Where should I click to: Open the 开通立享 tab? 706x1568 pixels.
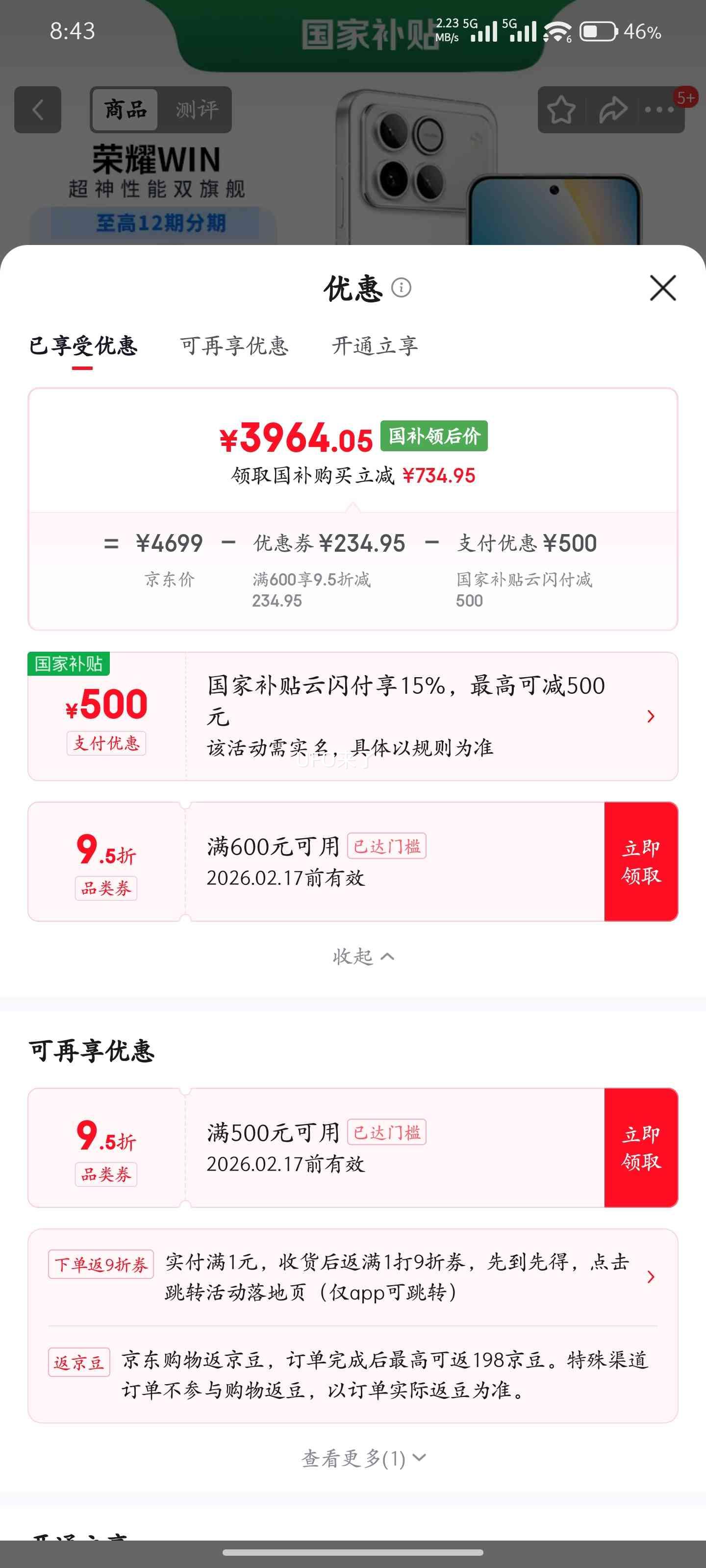pos(375,346)
